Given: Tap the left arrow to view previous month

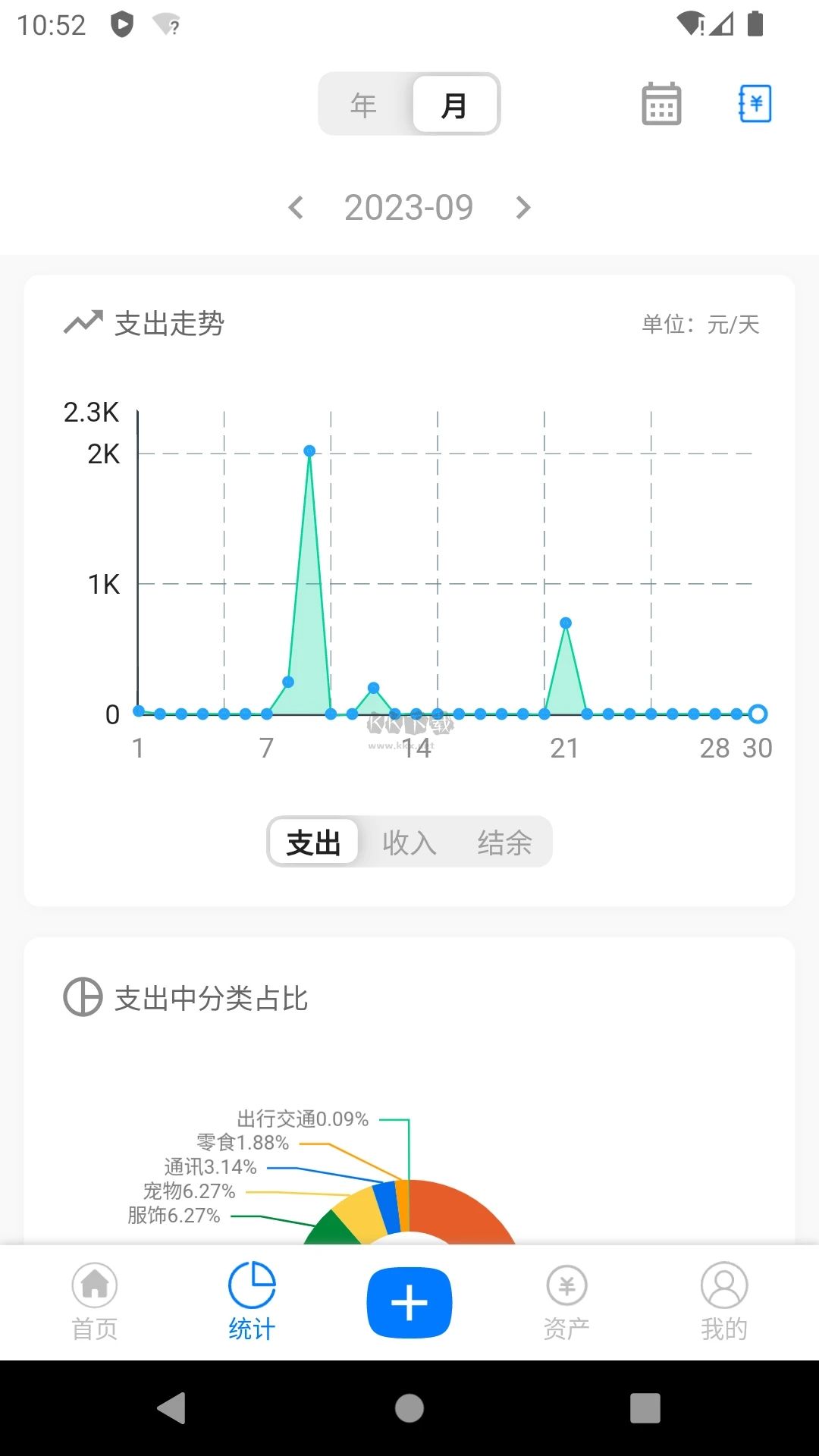Looking at the screenshot, I should 296,208.
